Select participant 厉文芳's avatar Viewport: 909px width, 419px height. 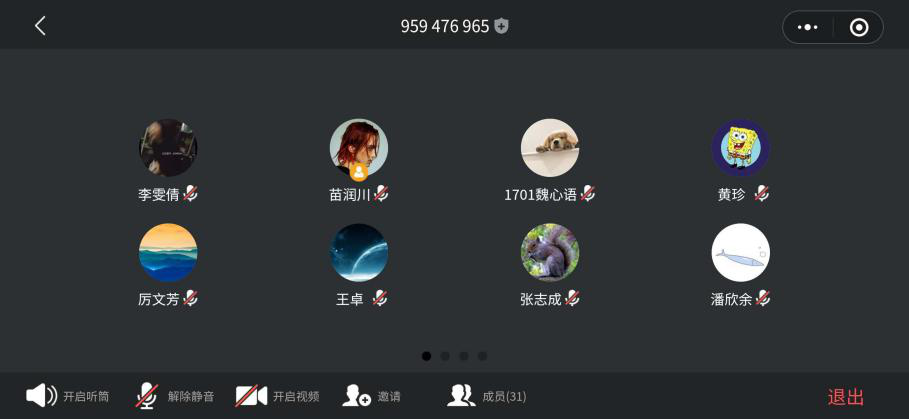(x=168, y=252)
